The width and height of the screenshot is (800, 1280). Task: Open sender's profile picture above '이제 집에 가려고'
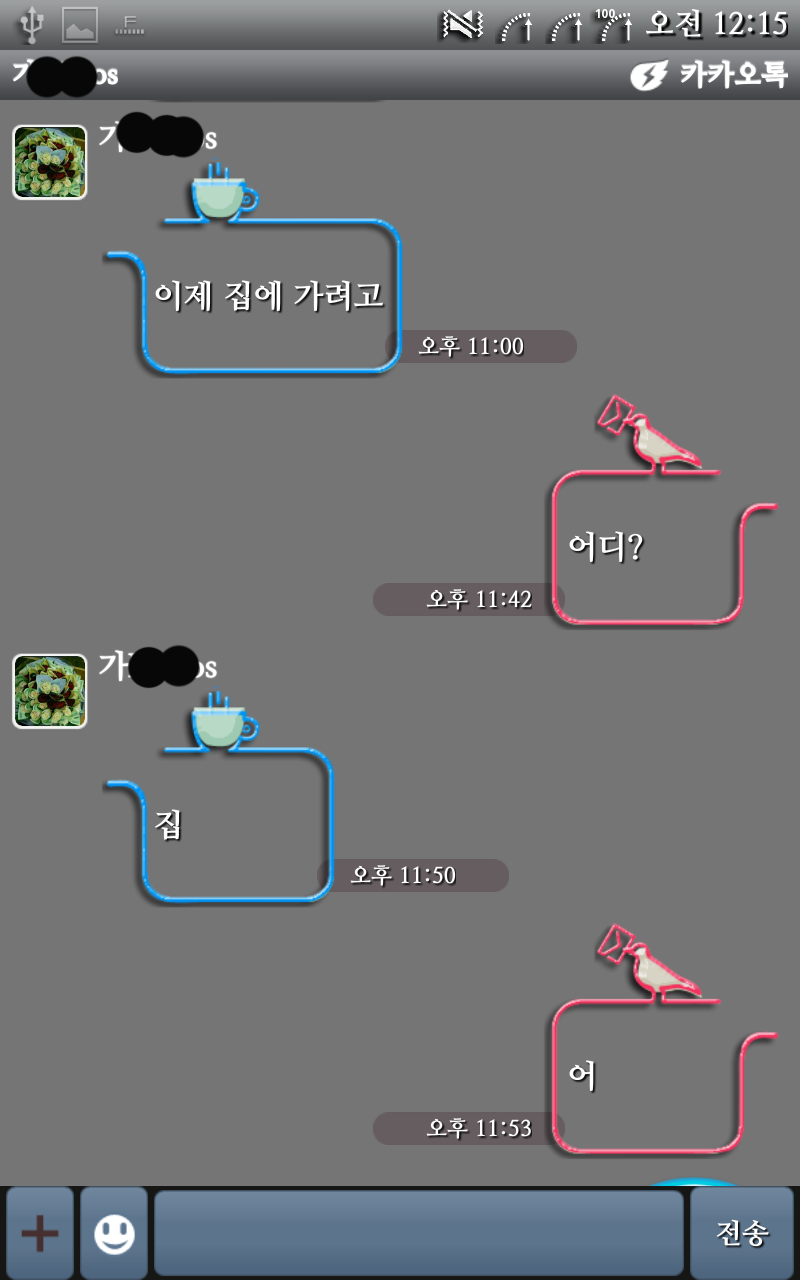pyautogui.click(x=49, y=162)
